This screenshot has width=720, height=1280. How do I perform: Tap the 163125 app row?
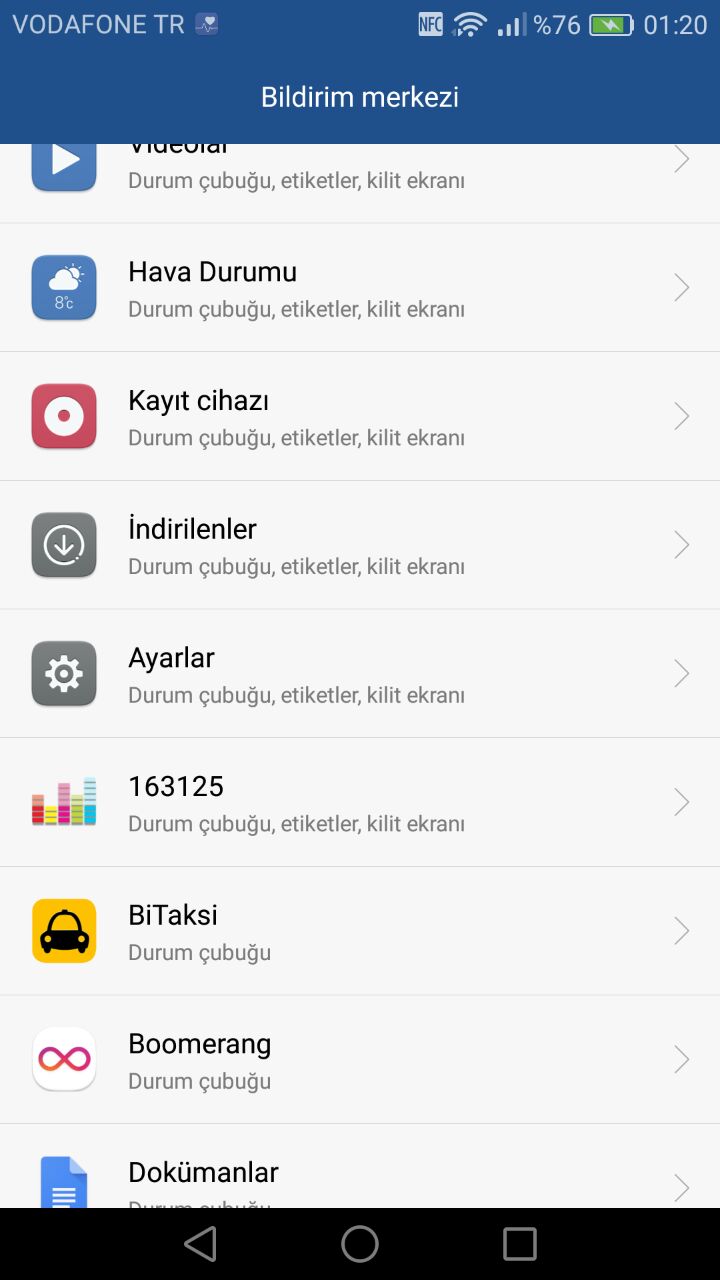pos(360,802)
